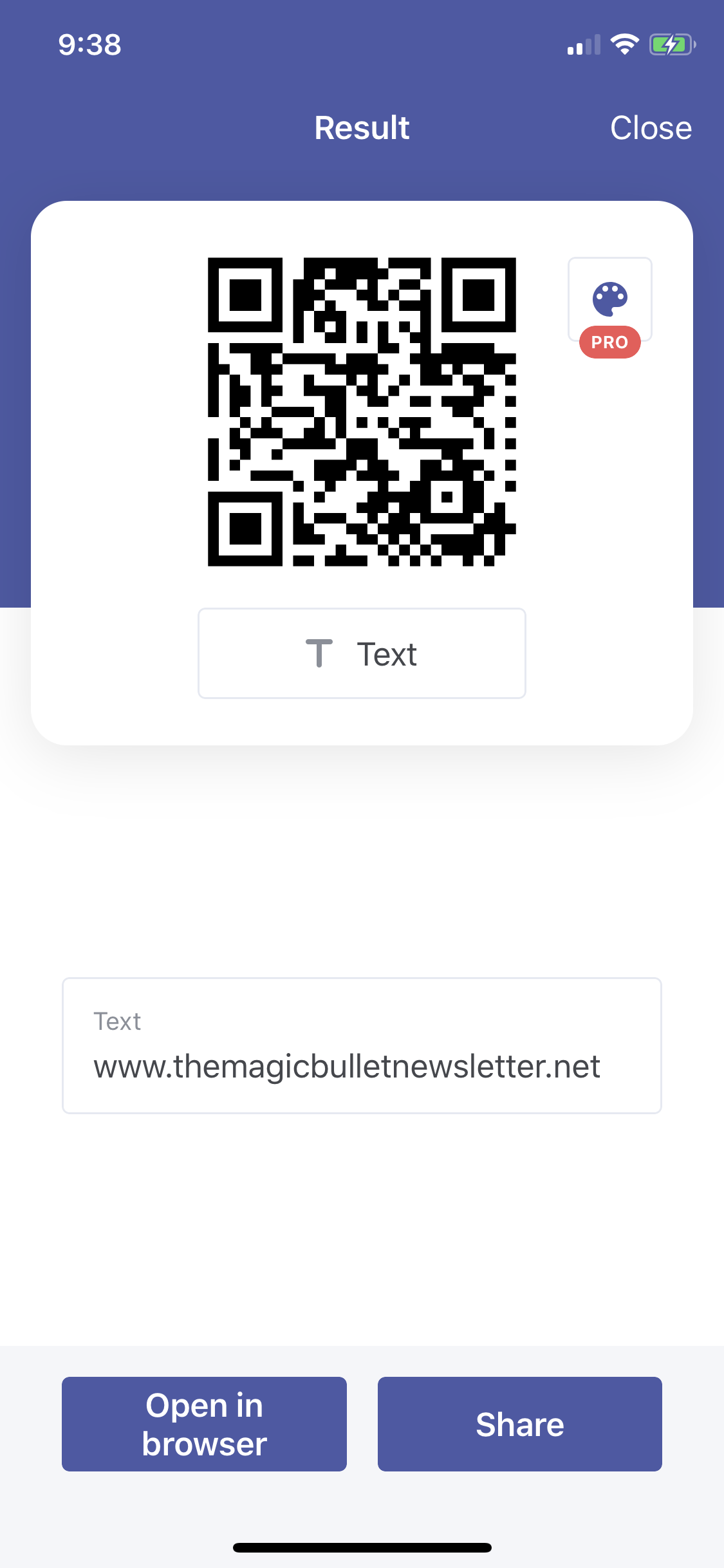Share the QR code result
This screenshot has width=724, height=1568.
click(519, 1424)
